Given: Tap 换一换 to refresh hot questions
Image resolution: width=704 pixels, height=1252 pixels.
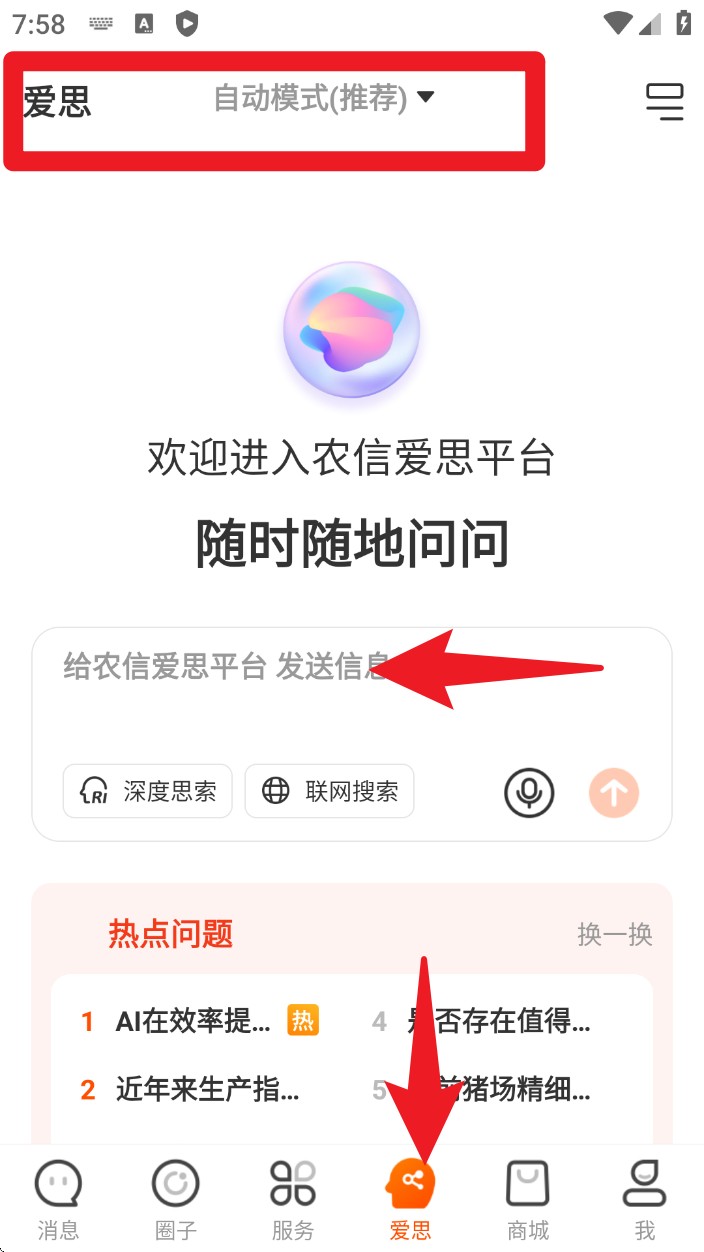Looking at the screenshot, I should [x=614, y=934].
